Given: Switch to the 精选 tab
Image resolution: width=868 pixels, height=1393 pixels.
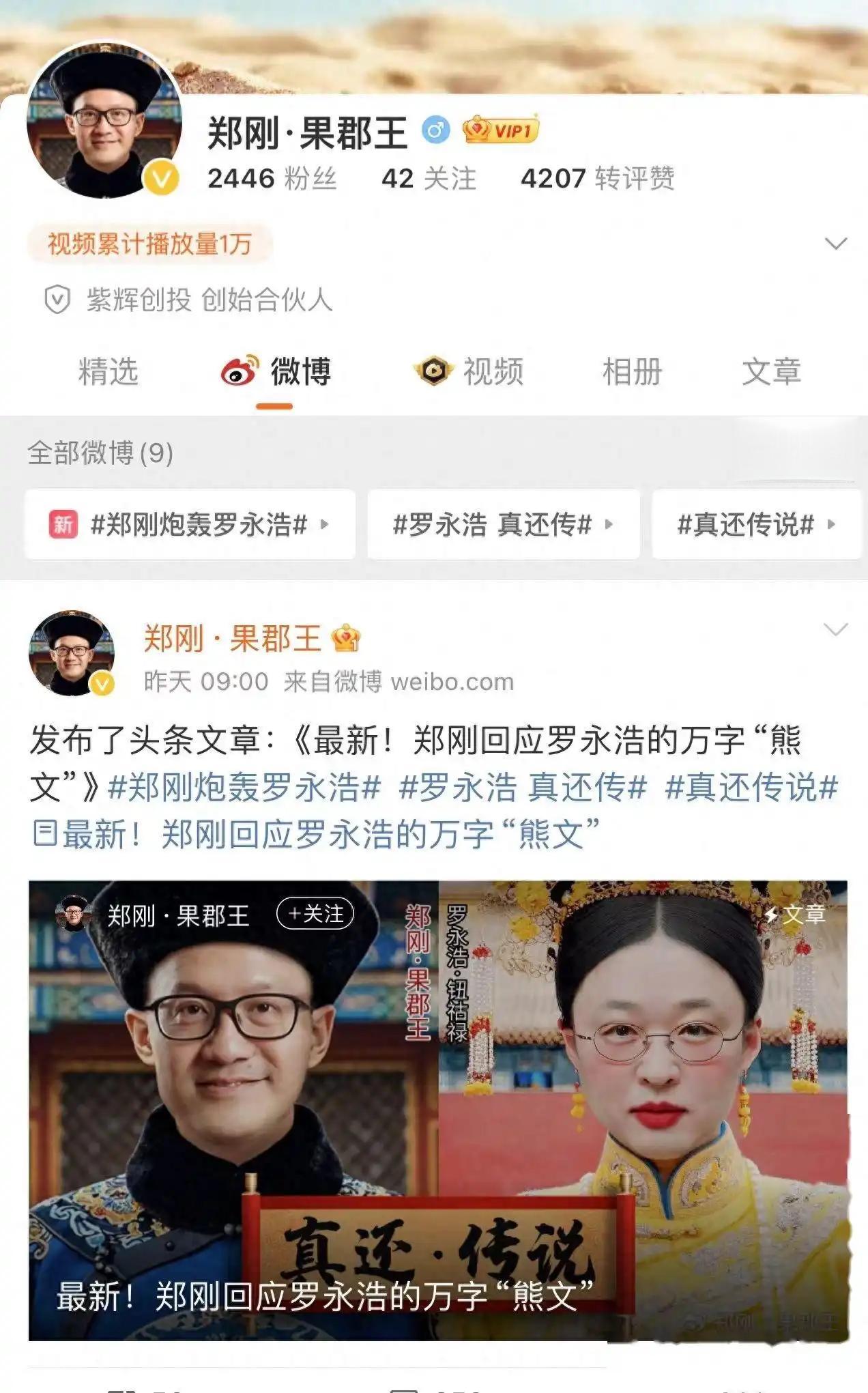Looking at the screenshot, I should [108, 372].
